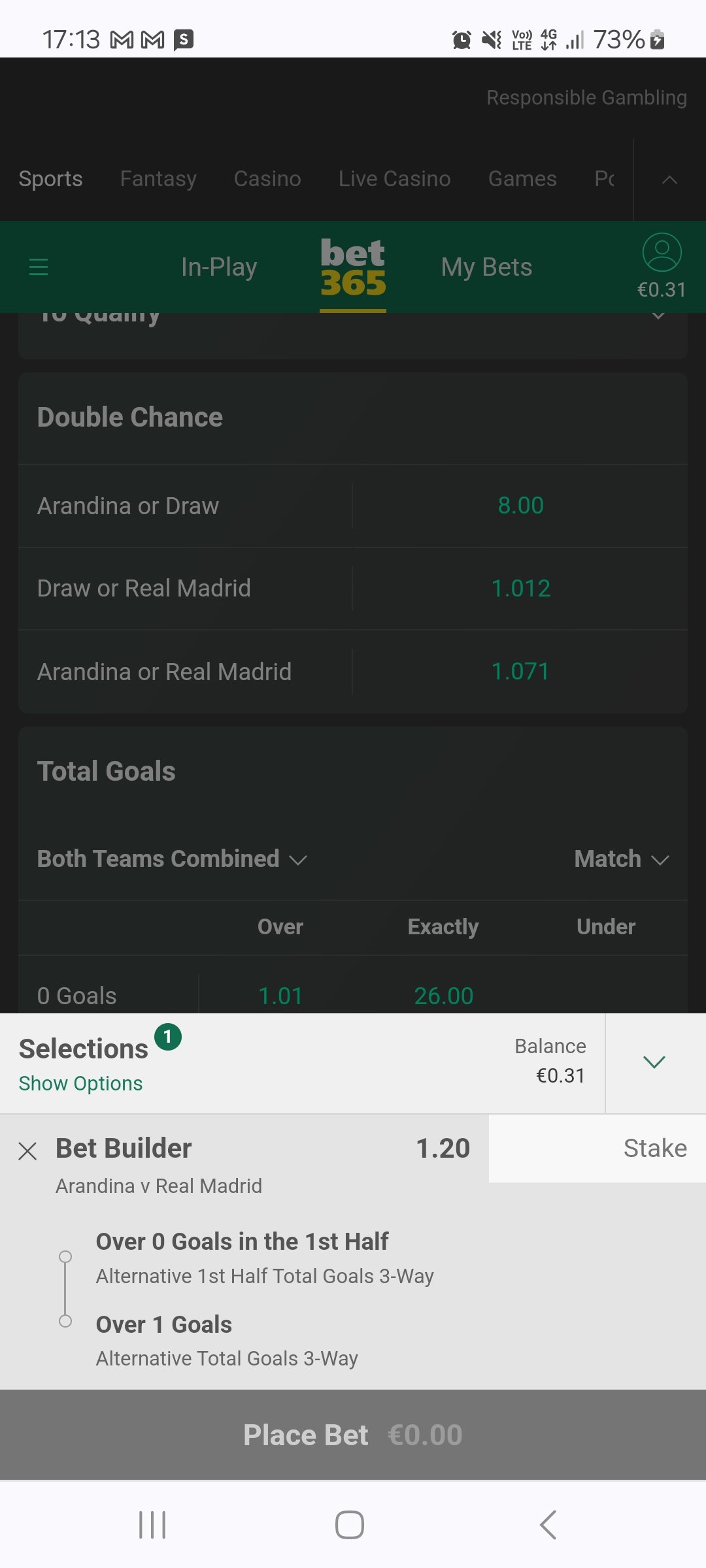The image size is (706, 1568).
Task: Tap Show Options in bet slip
Action: (80, 1083)
